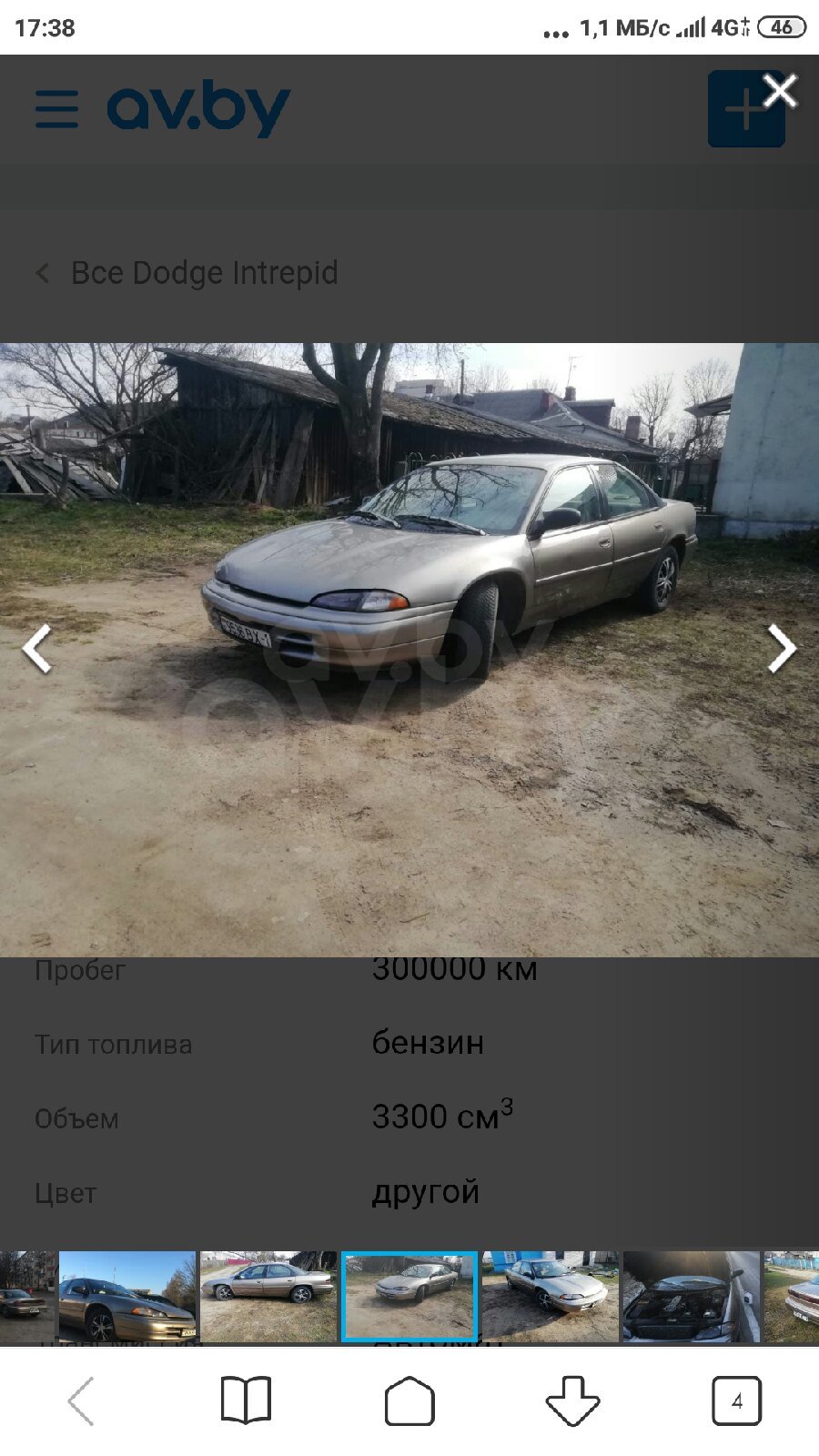Viewport: 819px width, 1456px height.
Task: Open browser downloads arrow
Action: (572, 1400)
